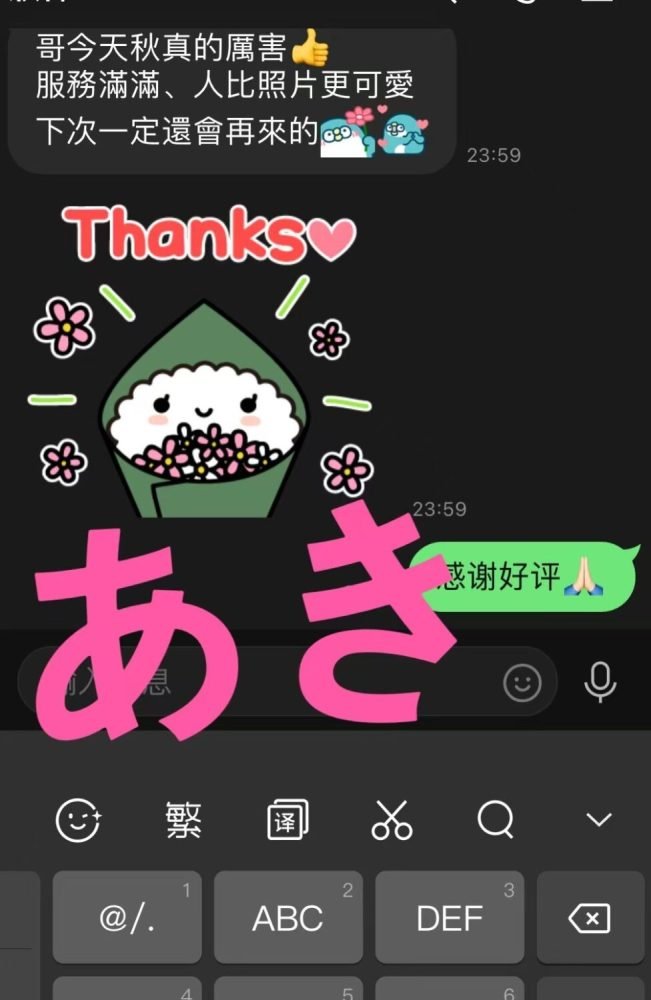Image resolution: width=651 pixels, height=1000 pixels.
Task: Tap the @/. key
Action: [x=127, y=918]
